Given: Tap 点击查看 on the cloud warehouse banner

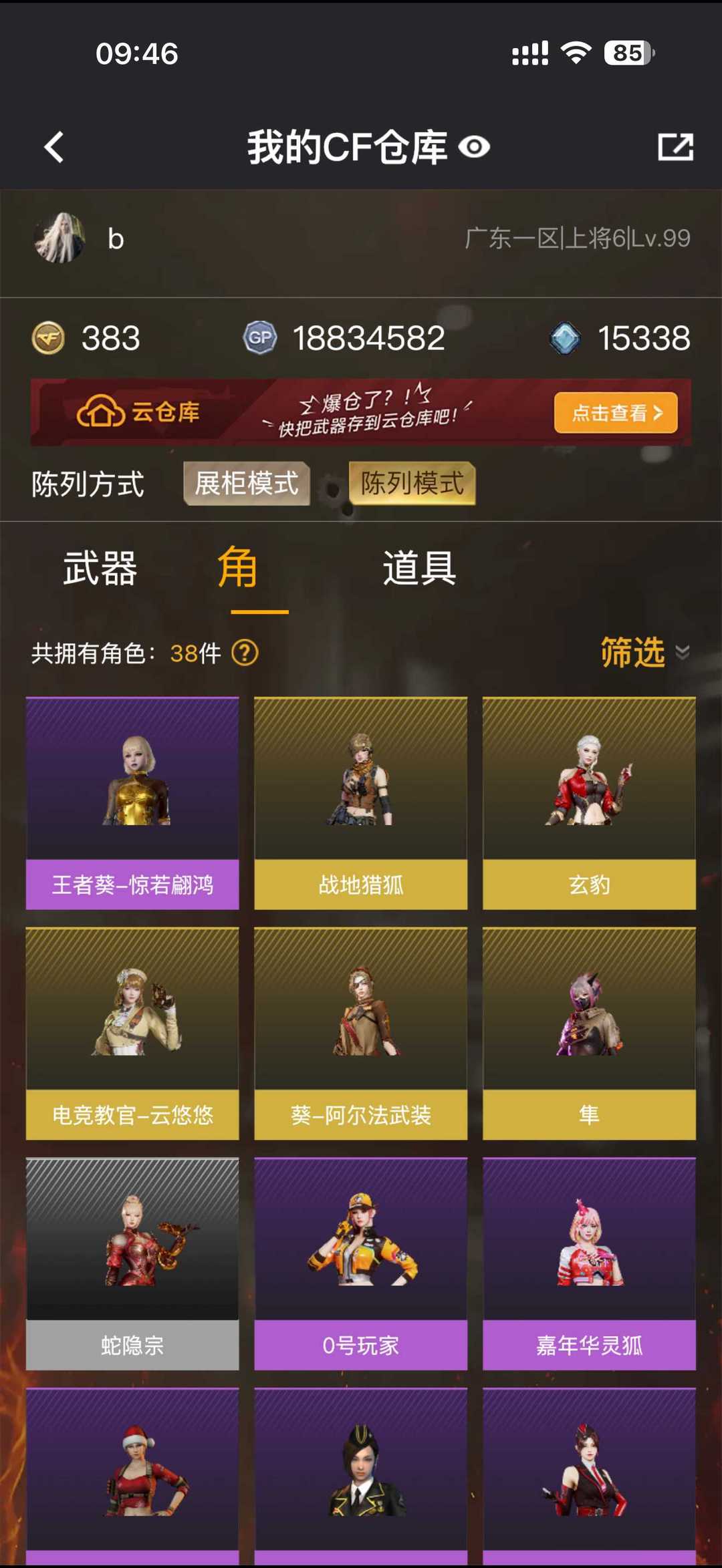Looking at the screenshot, I should point(615,413).
